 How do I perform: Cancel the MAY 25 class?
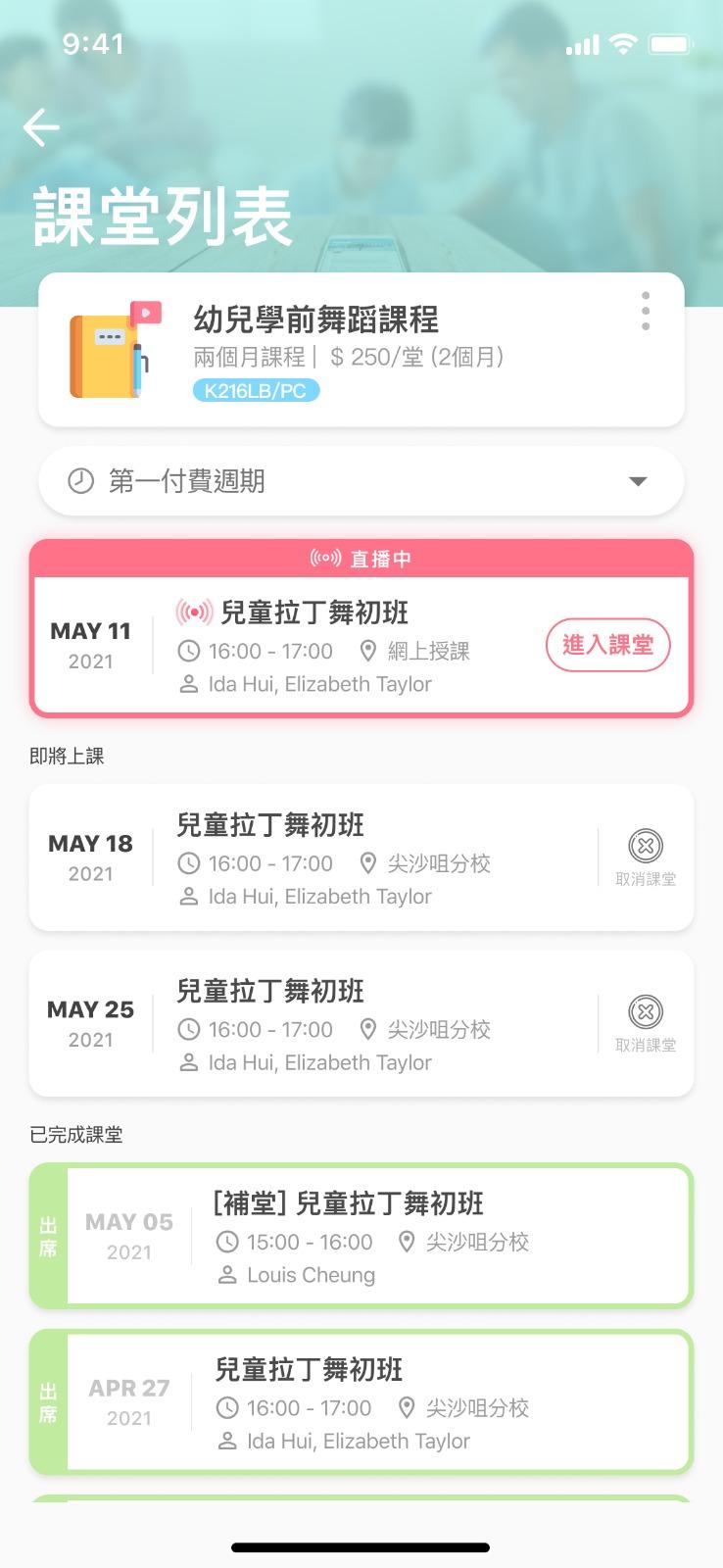click(645, 1021)
